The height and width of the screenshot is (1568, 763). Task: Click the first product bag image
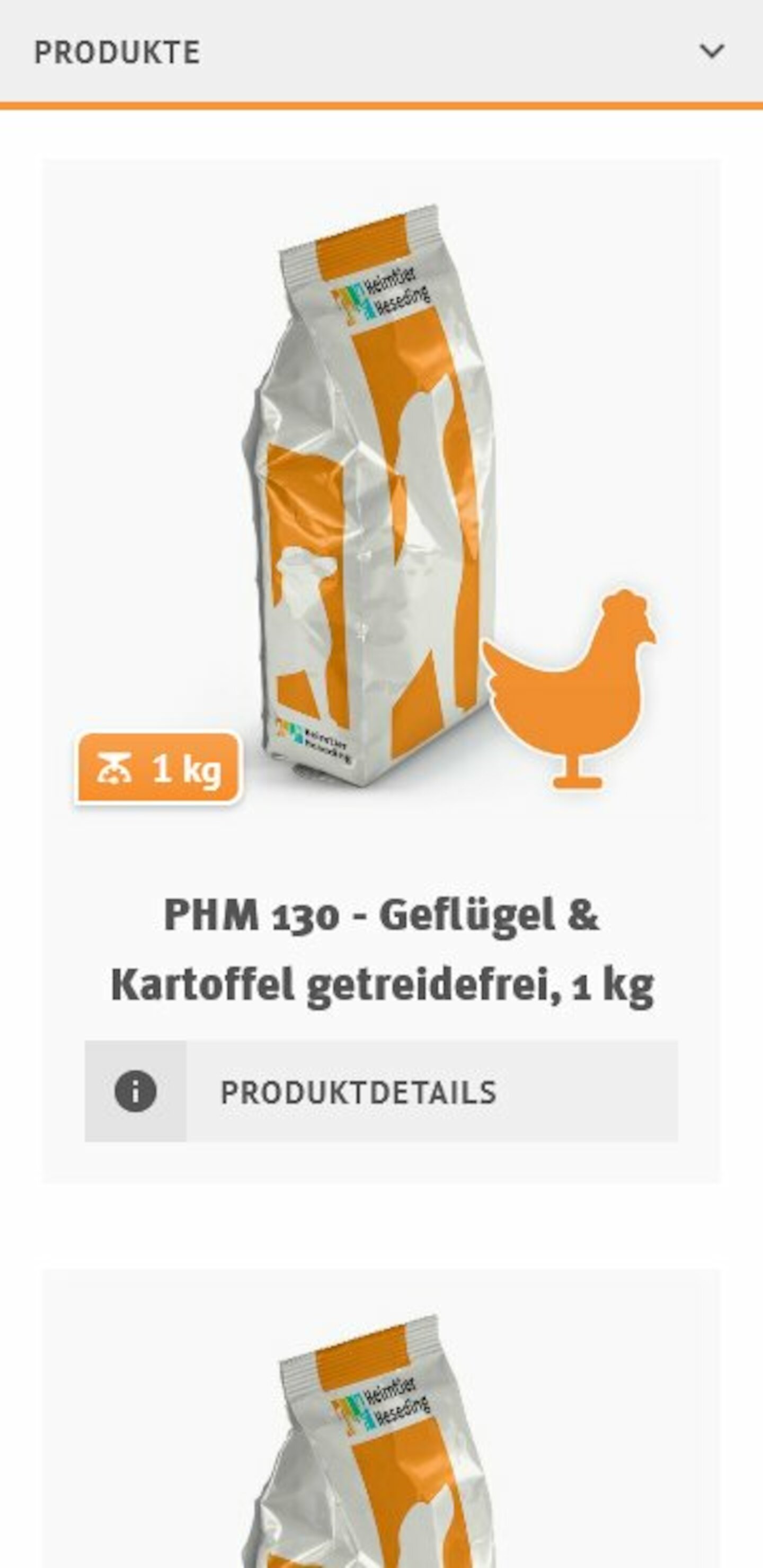(x=378, y=487)
